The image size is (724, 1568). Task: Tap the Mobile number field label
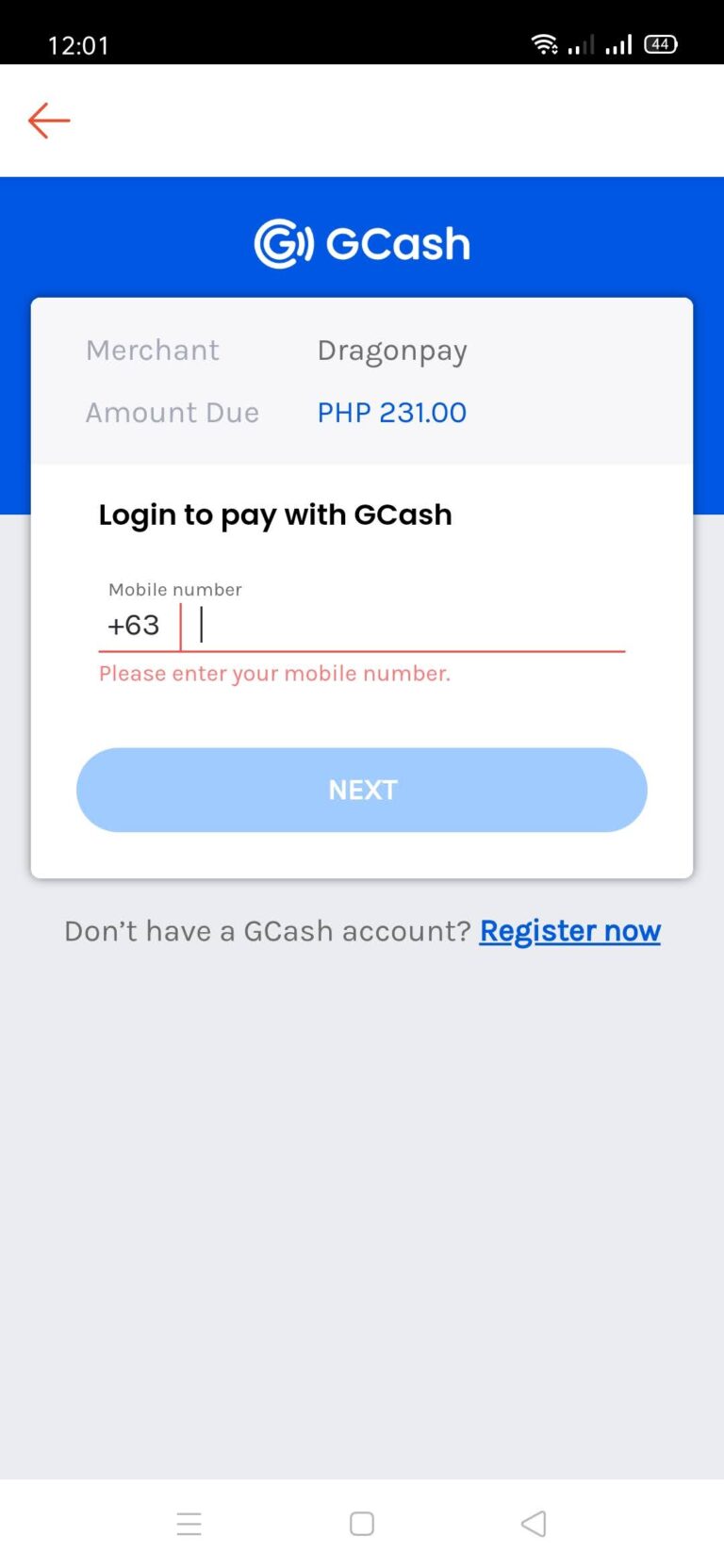(174, 589)
